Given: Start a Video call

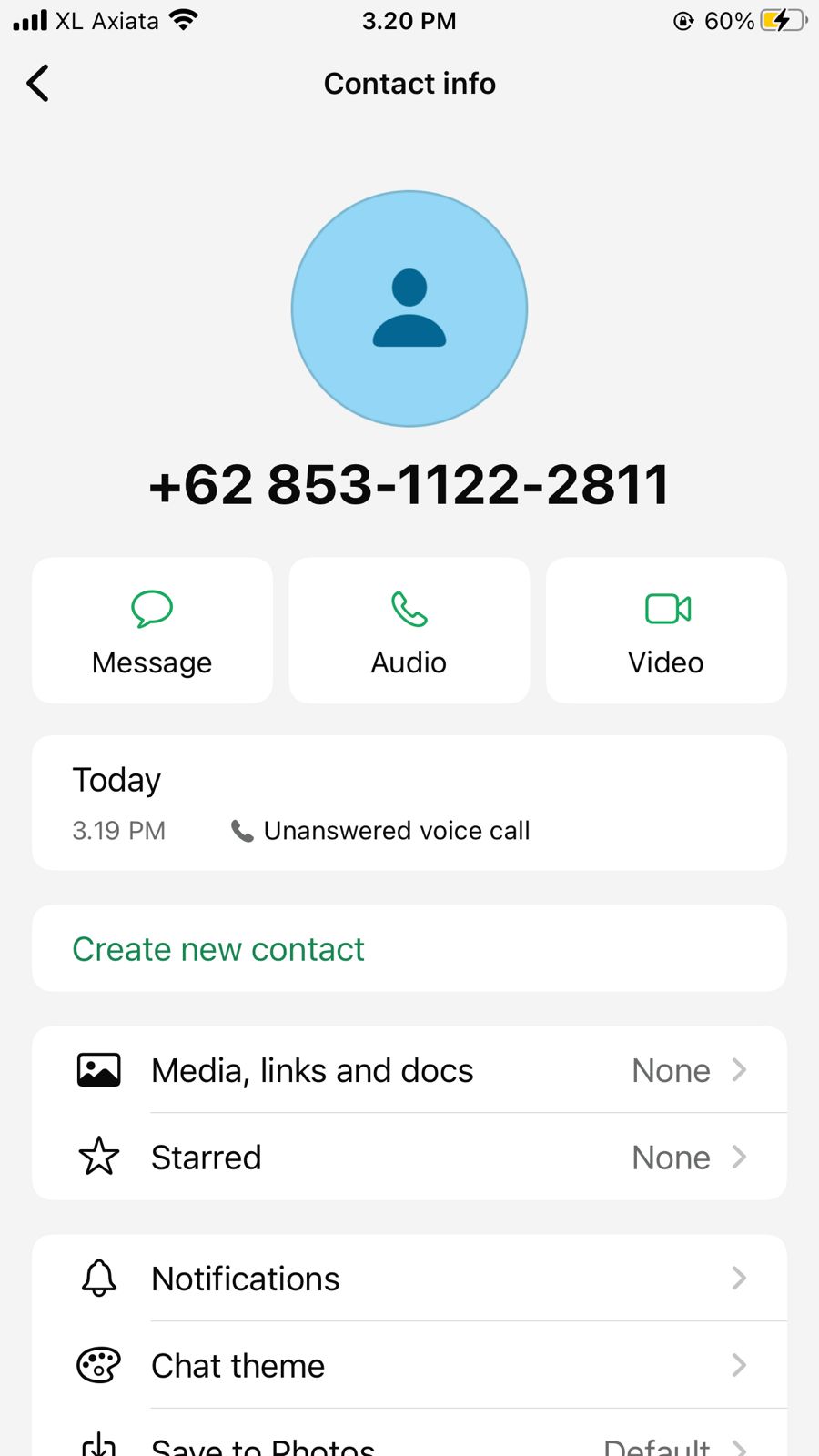Looking at the screenshot, I should point(666,631).
